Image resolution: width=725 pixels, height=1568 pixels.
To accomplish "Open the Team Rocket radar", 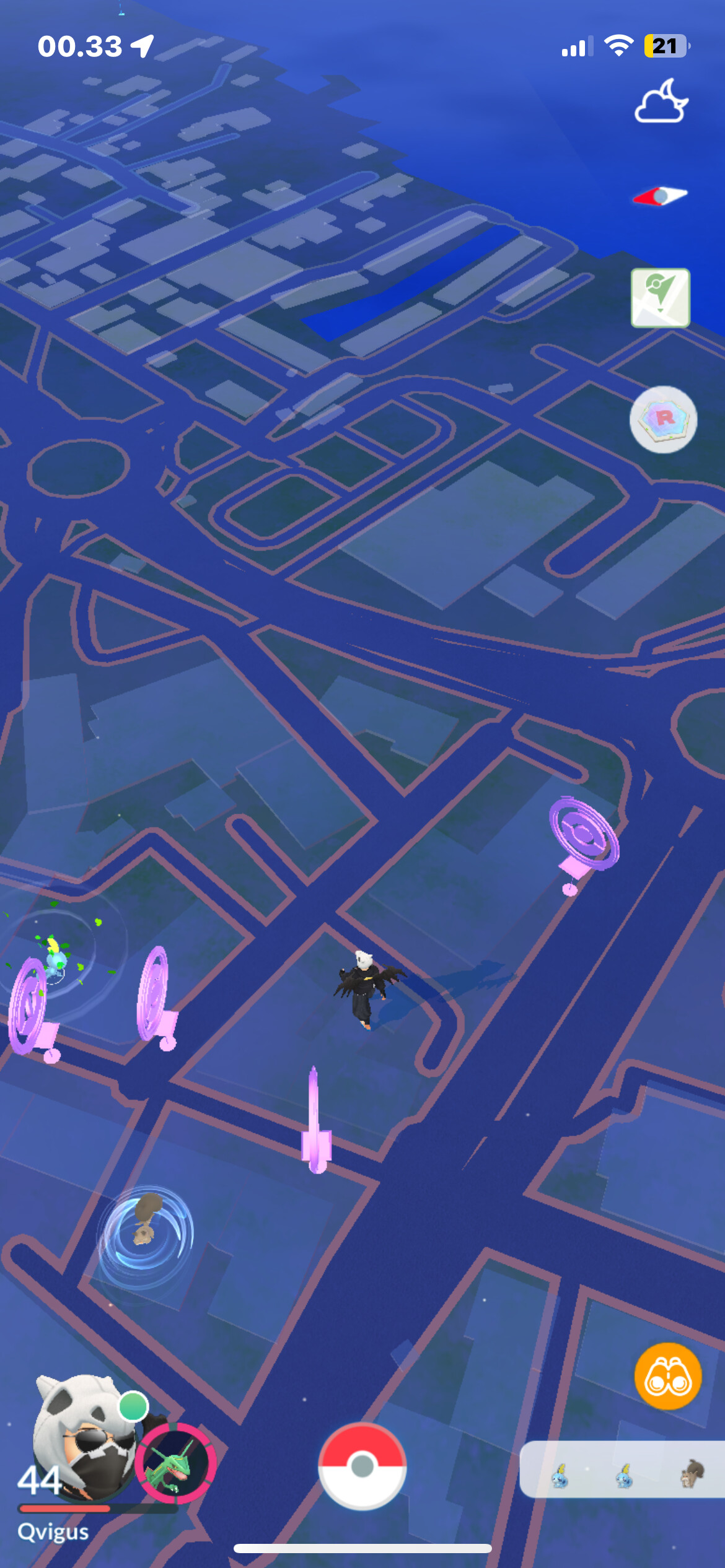I will [663, 419].
